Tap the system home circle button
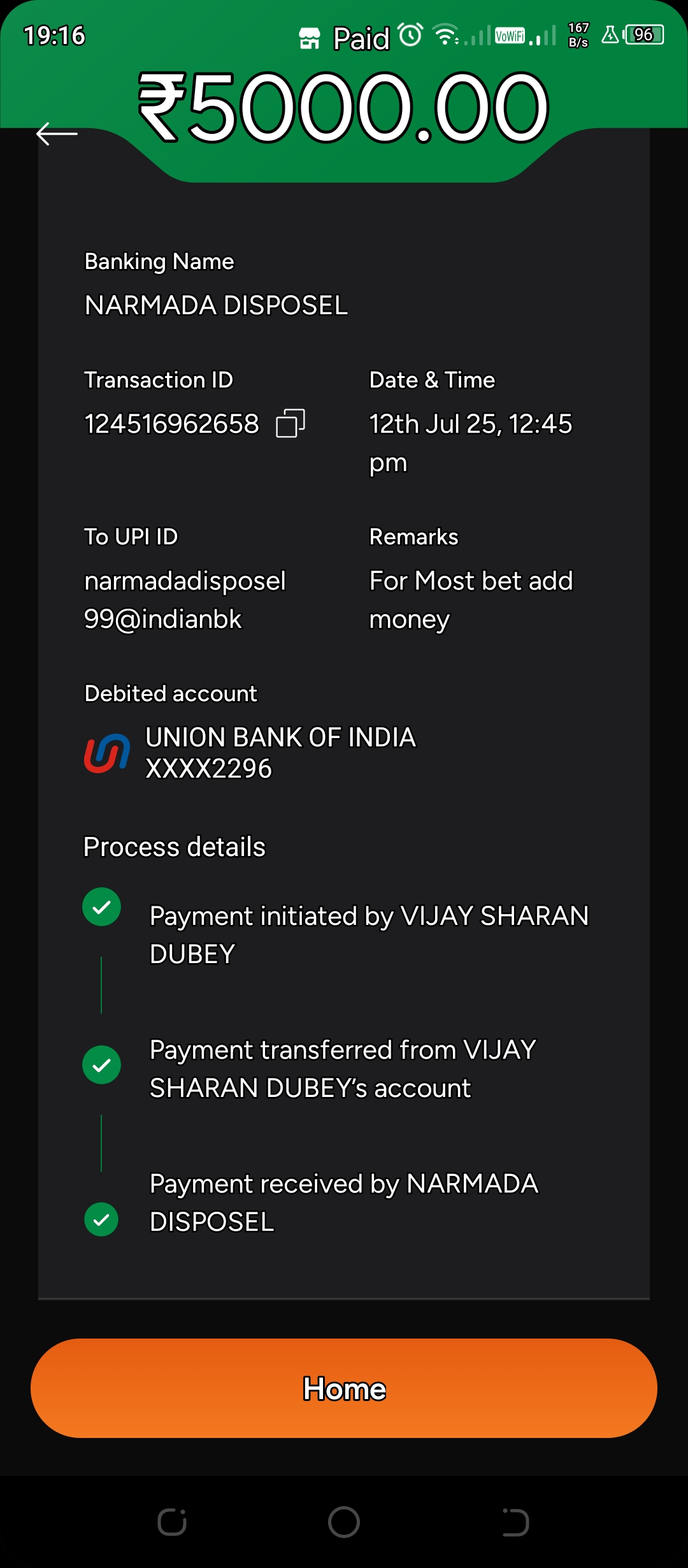Viewport: 688px width, 1568px height. [x=344, y=1522]
